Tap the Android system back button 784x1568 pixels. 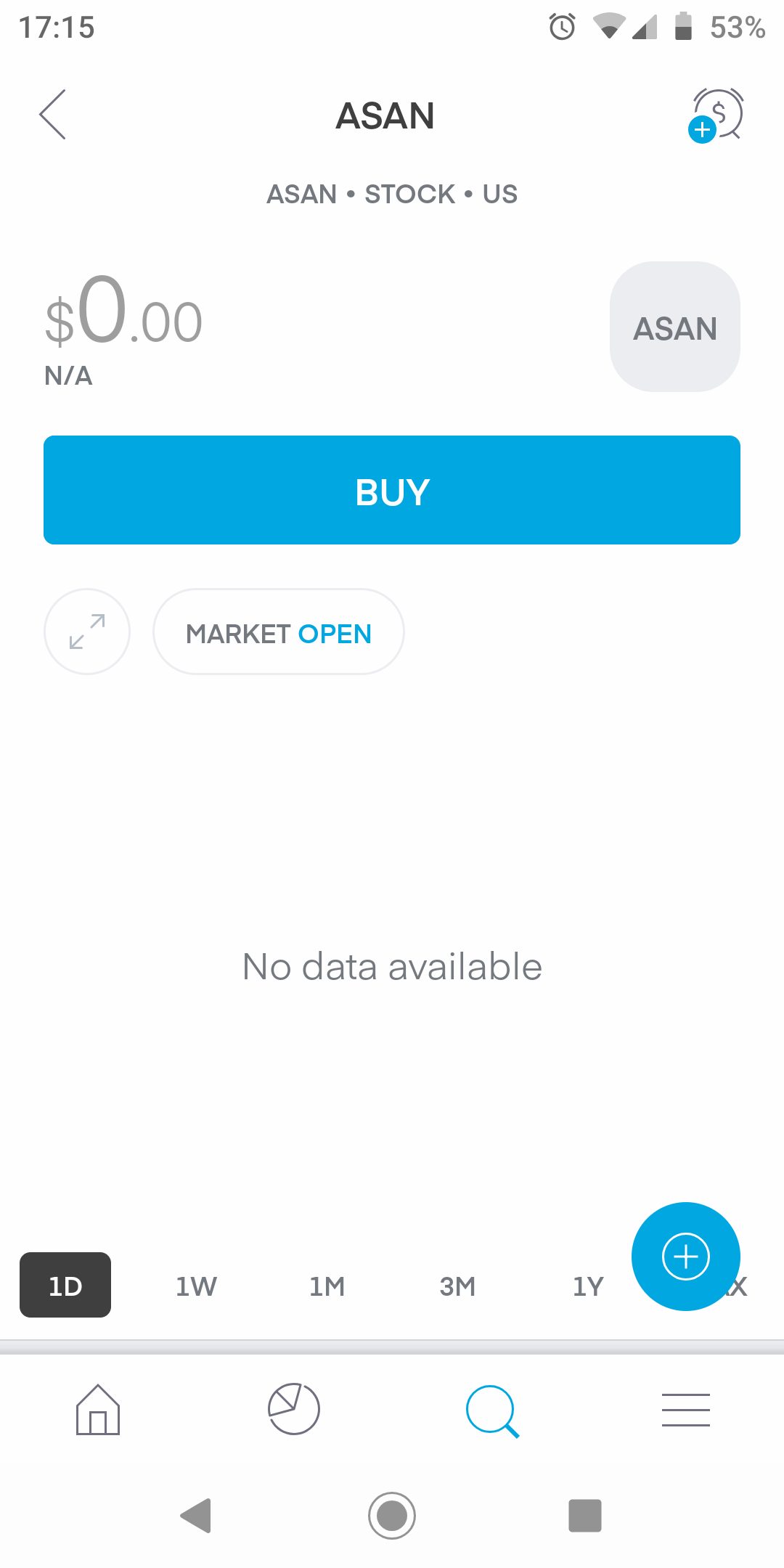196,1516
